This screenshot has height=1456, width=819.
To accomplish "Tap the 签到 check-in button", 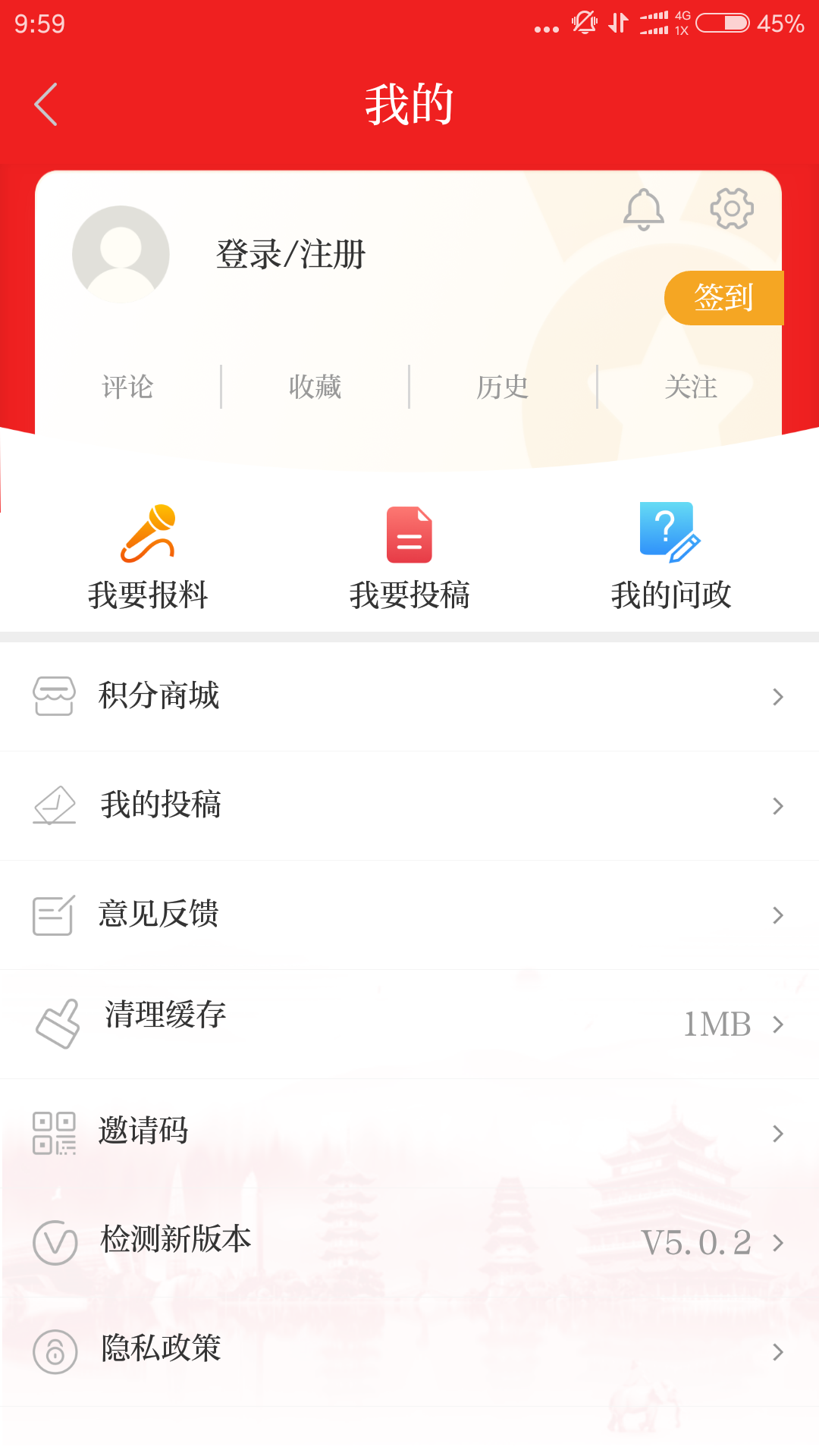I will tap(723, 297).
